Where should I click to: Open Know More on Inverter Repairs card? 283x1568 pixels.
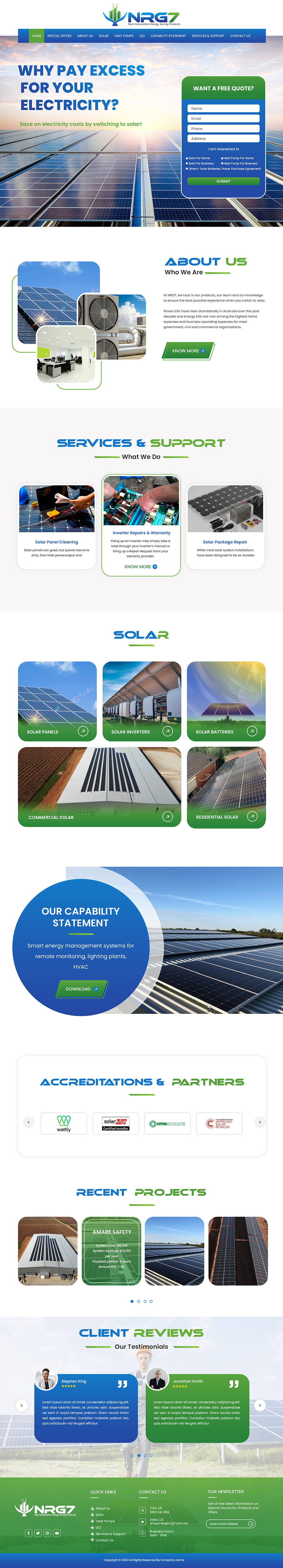tap(141, 566)
